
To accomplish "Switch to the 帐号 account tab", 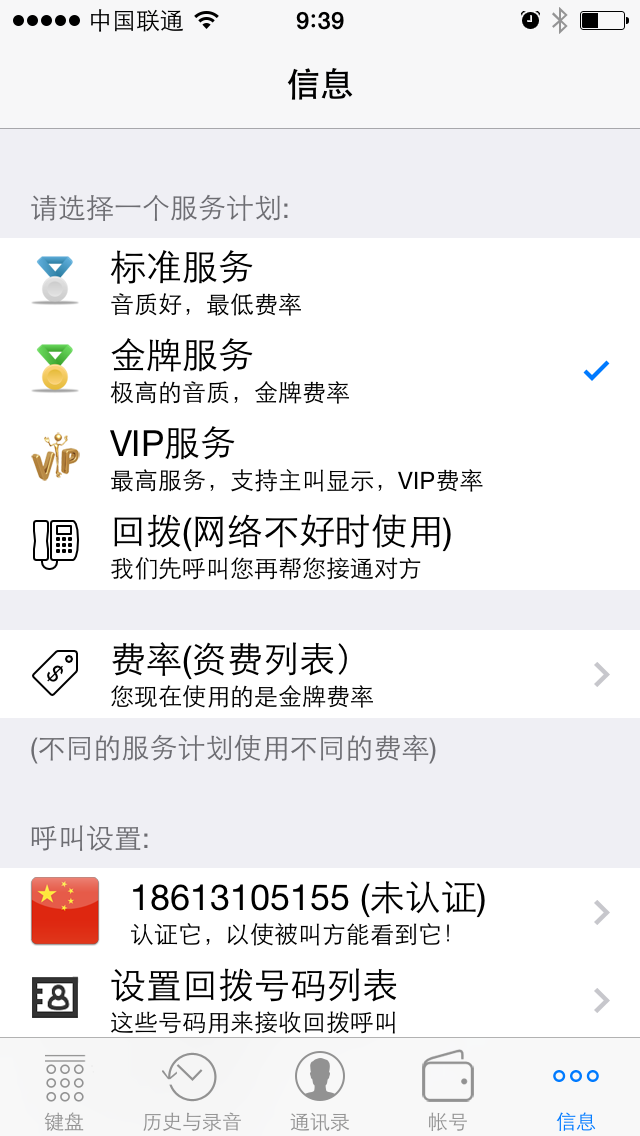I will click(448, 1090).
